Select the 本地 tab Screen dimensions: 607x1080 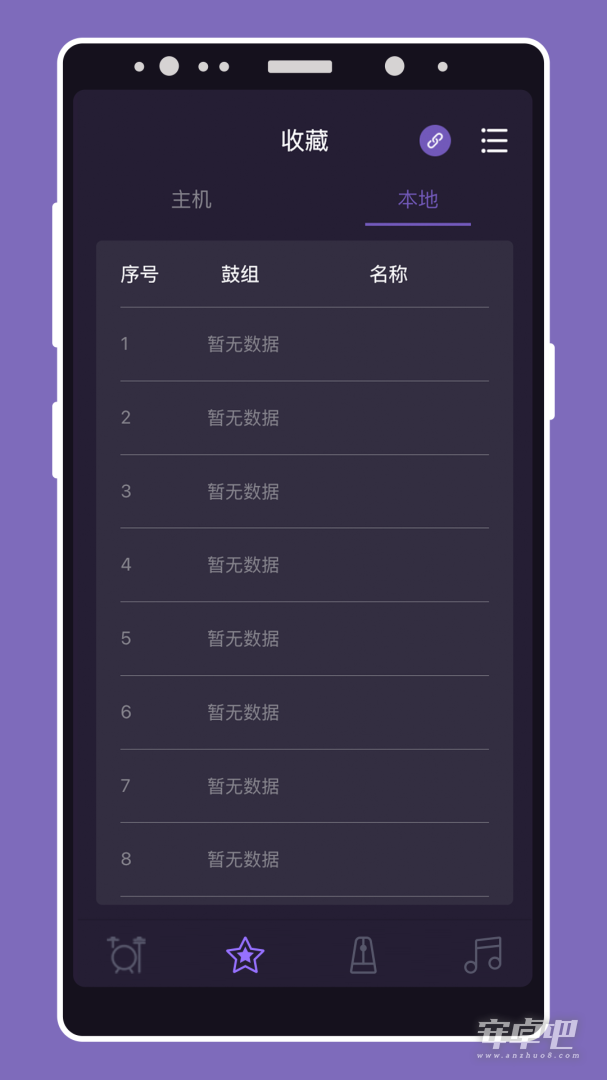[418, 200]
